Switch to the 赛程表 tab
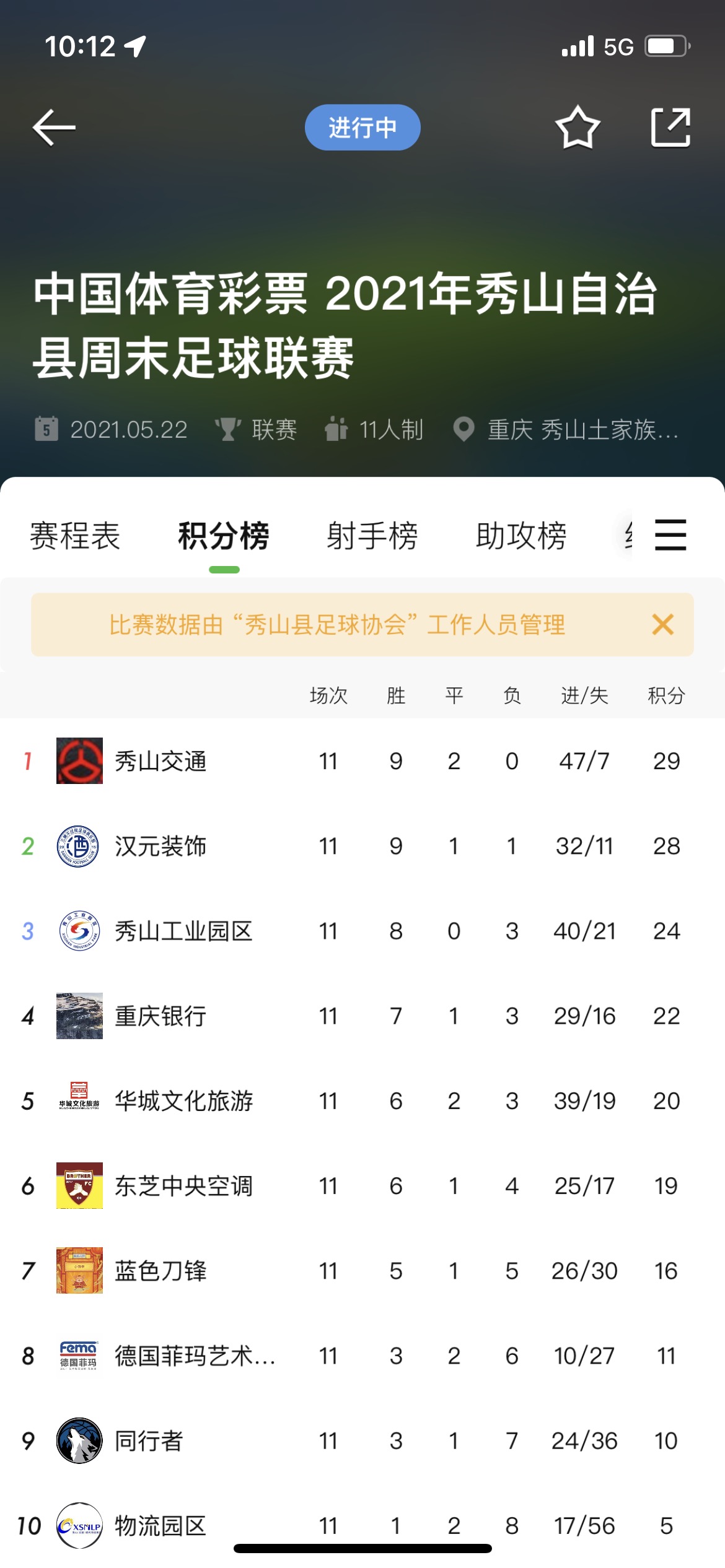Viewport: 725px width, 1568px height. point(75,536)
